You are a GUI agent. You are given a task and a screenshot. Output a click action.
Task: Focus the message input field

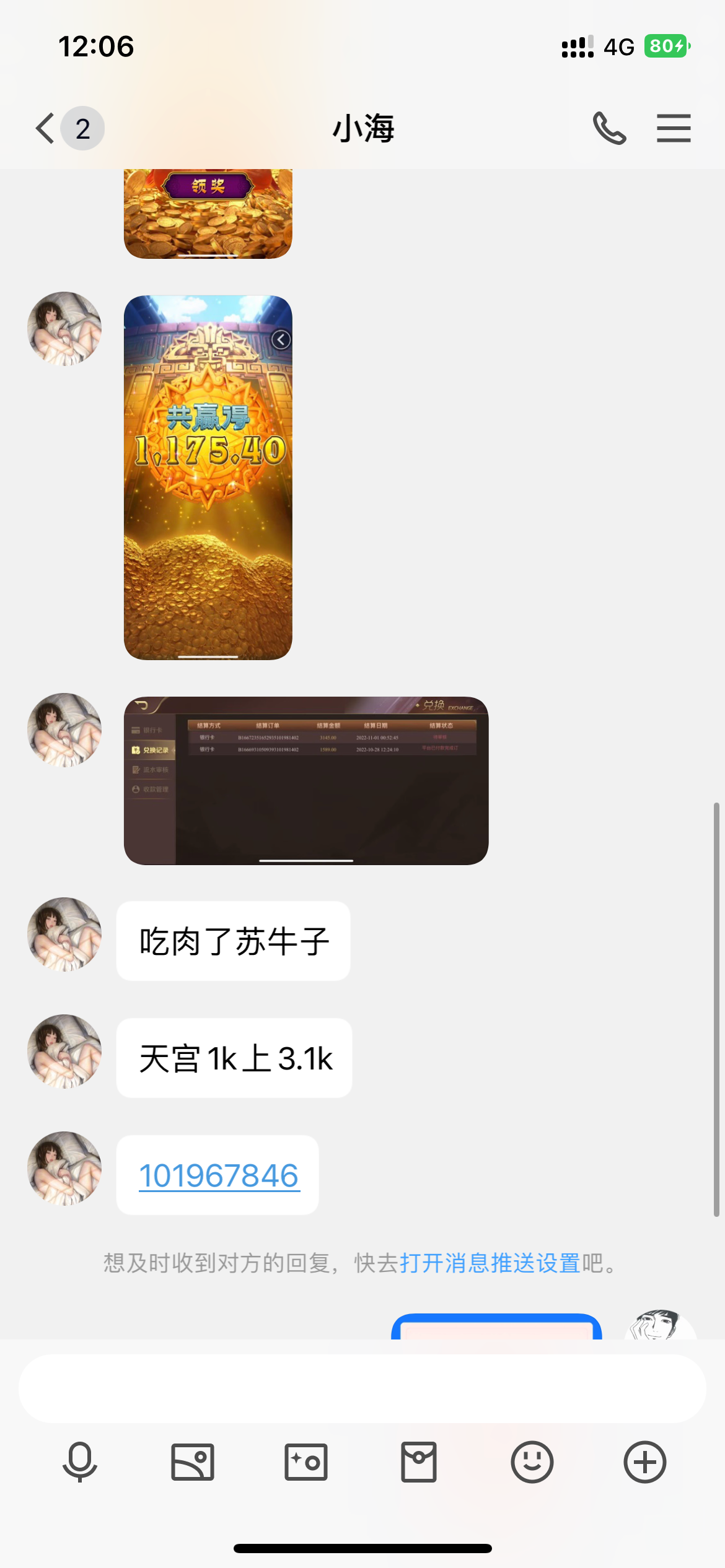(x=362, y=1388)
